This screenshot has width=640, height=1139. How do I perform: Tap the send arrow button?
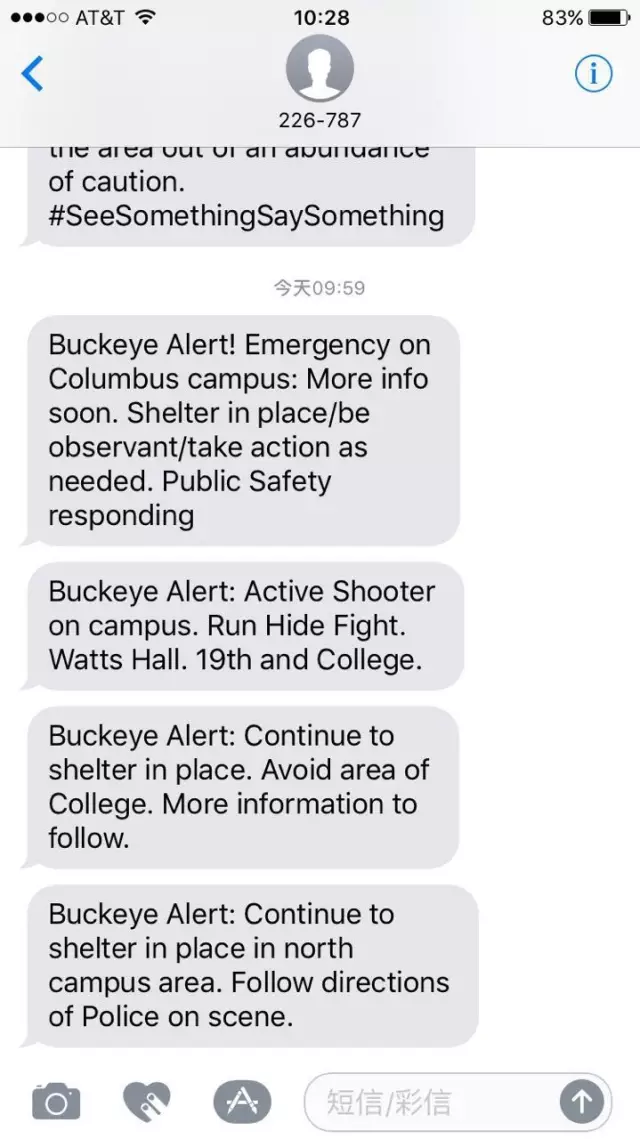point(581,1102)
